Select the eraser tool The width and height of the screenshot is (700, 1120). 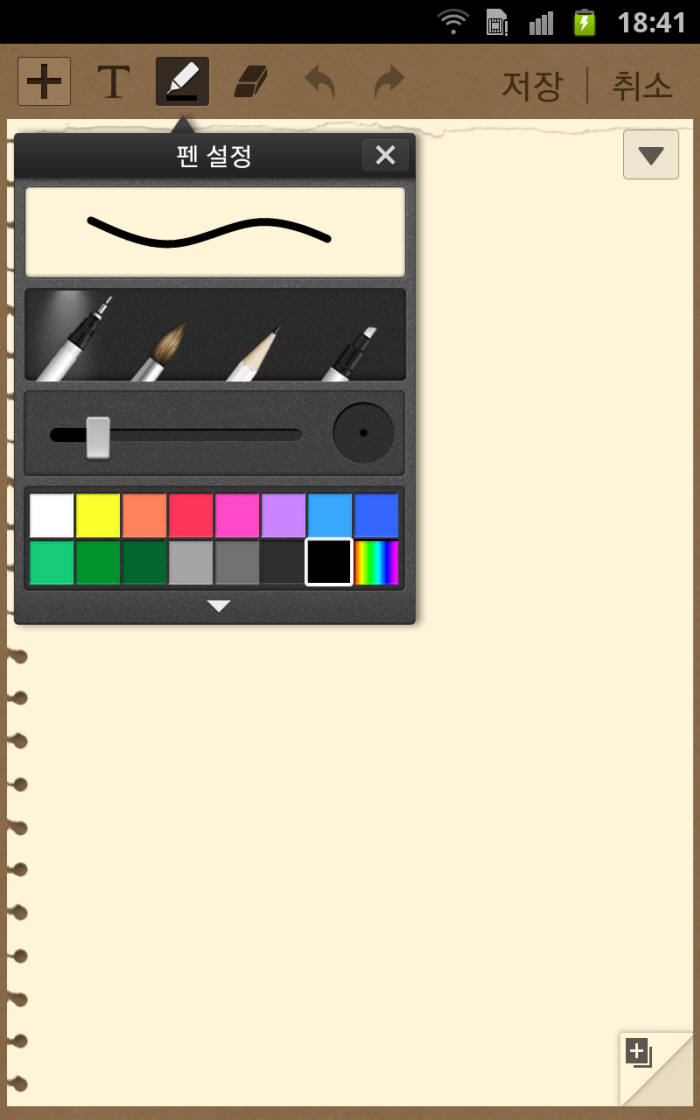(x=251, y=82)
